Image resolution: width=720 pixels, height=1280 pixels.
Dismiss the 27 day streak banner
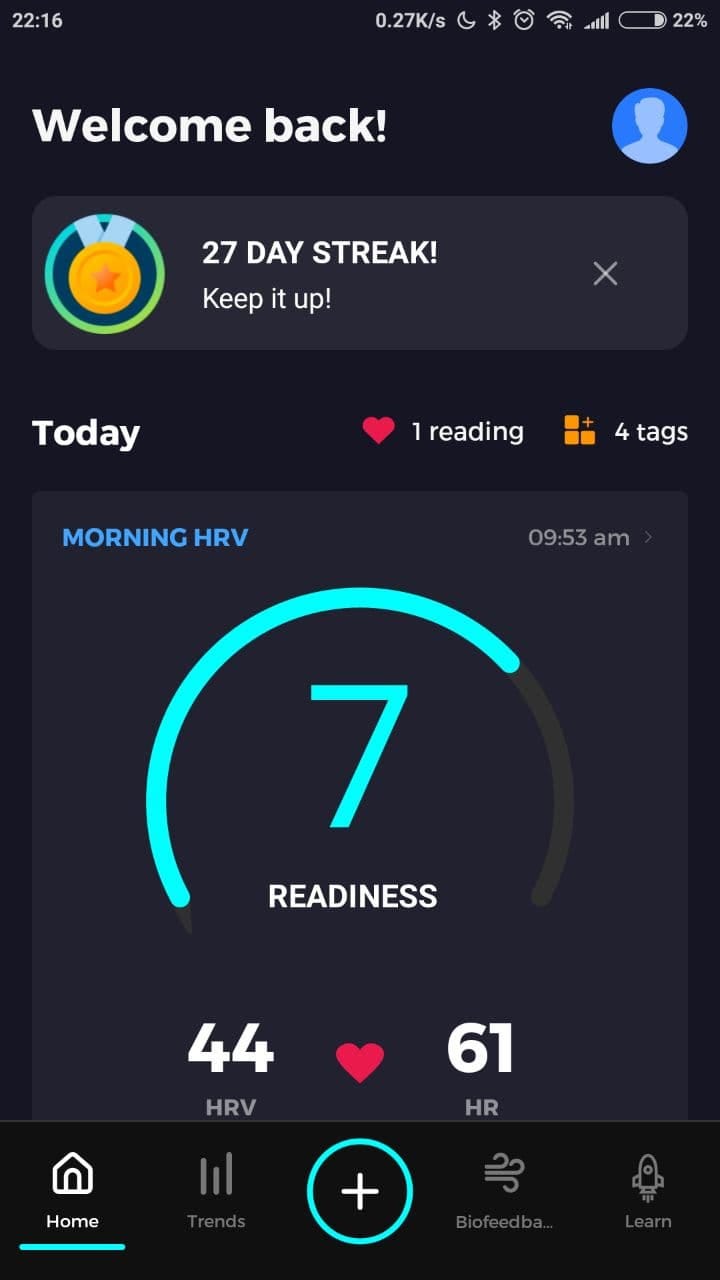[x=605, y=273]
